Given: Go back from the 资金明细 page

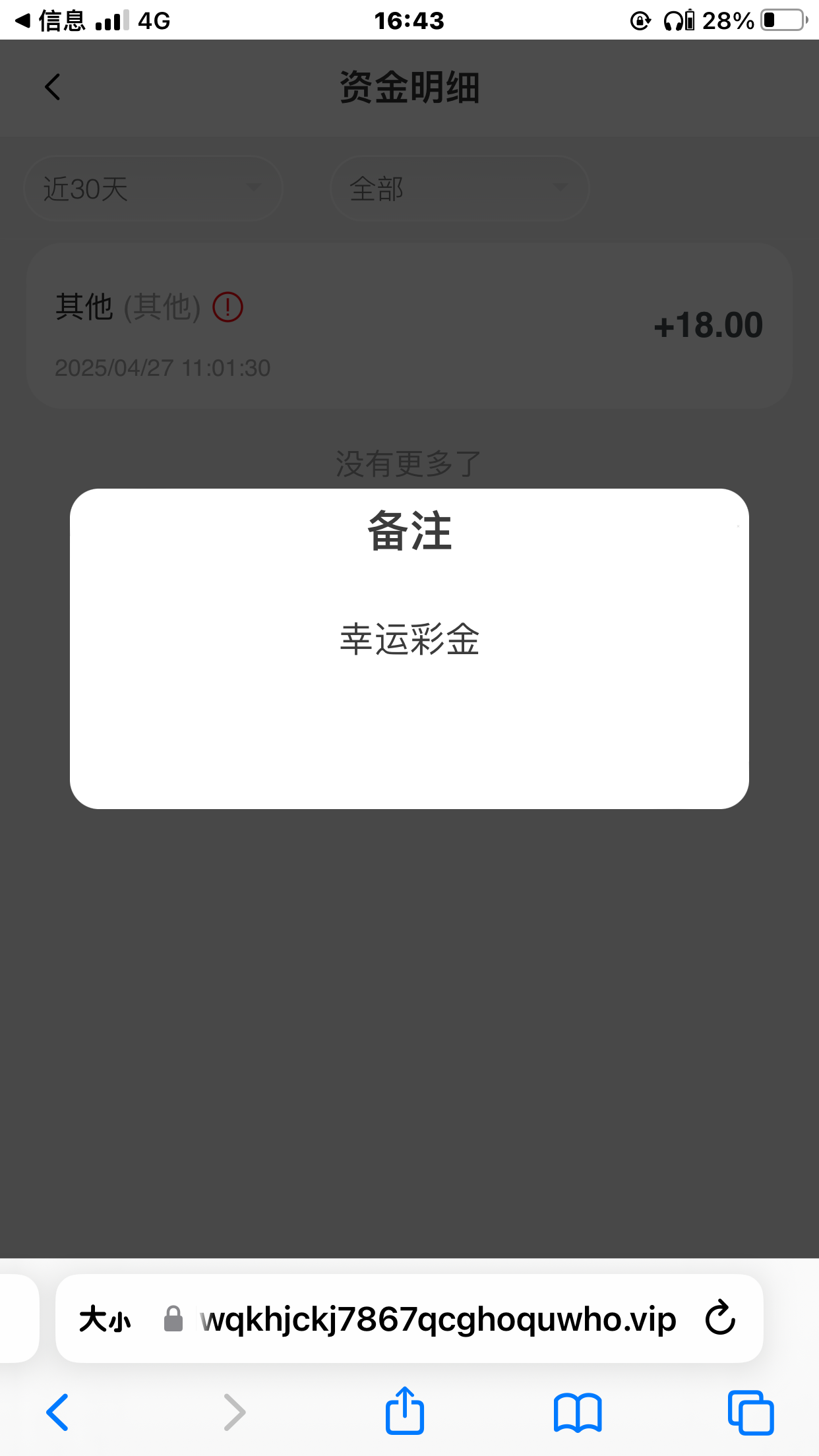Looking at the screenshot, I should [x=53, y=87].
